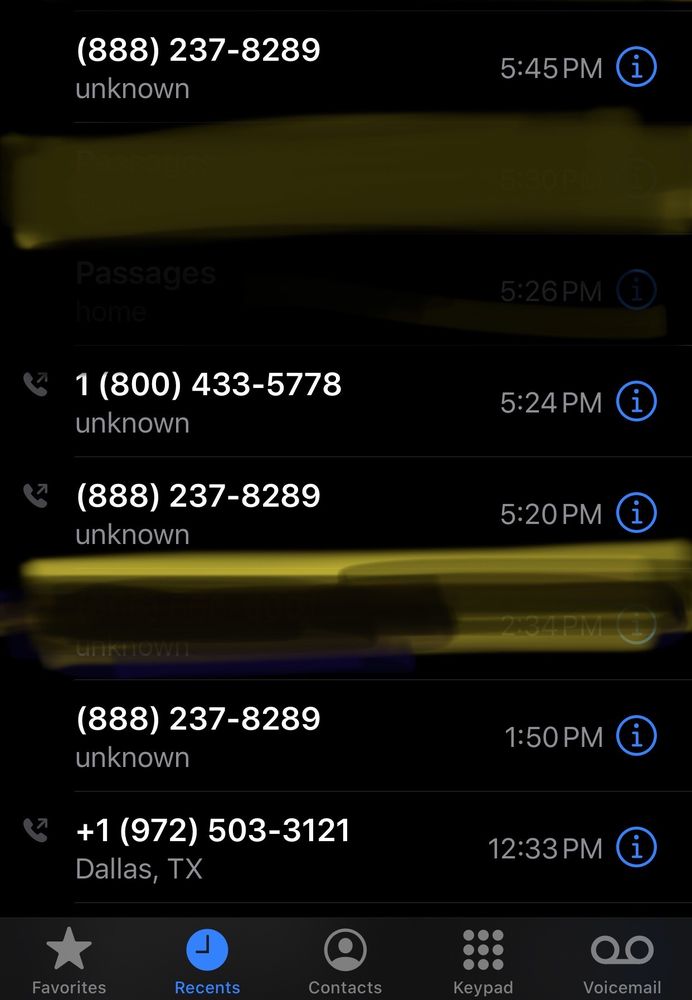Open info for the 5:20 PM call

click(x=636, y=513)
